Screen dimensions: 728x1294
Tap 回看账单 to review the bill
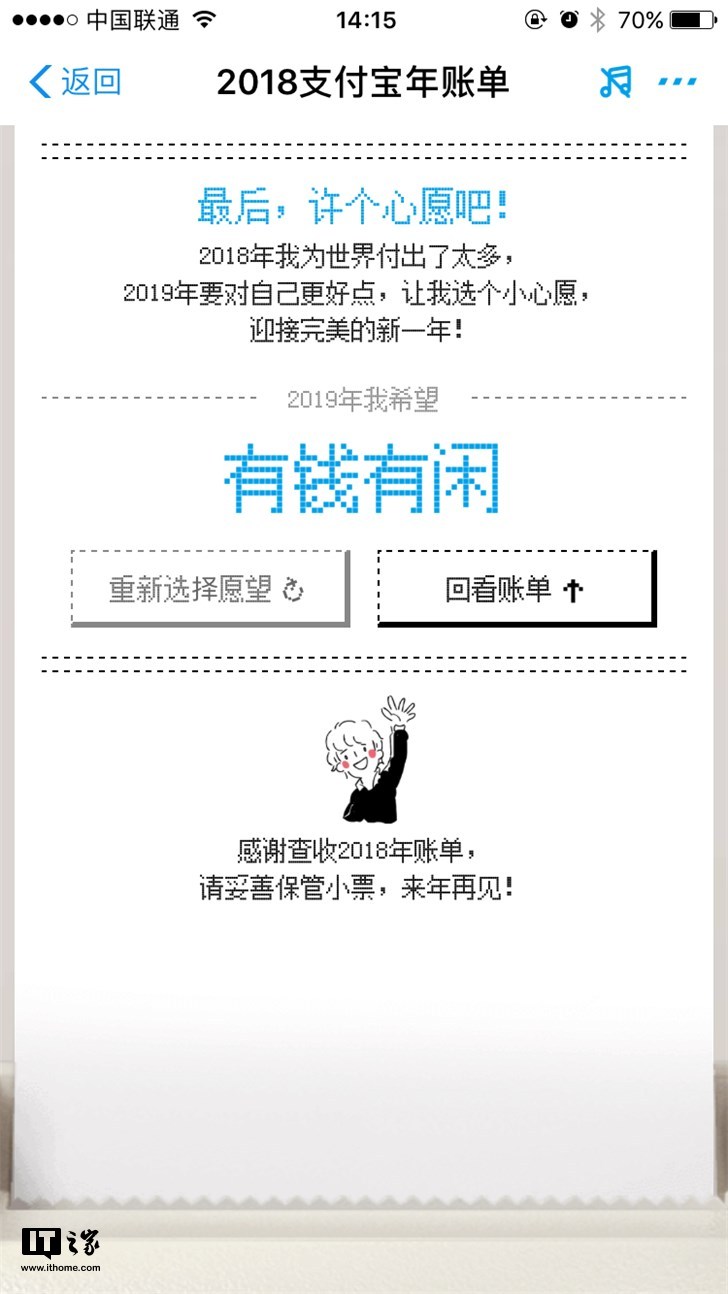point(515,589)
